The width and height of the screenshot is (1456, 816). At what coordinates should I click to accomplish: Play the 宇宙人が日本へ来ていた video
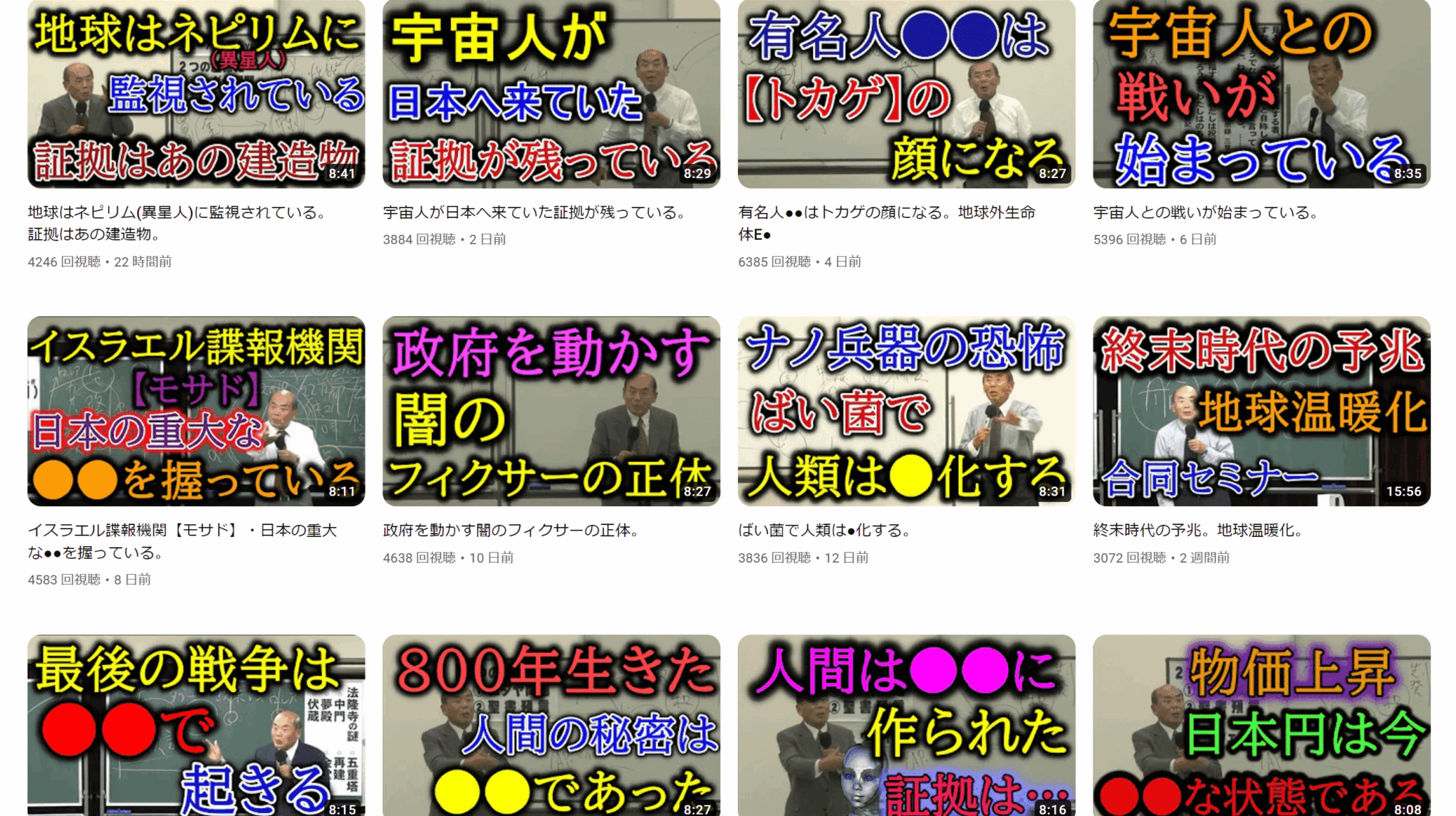(551, 94)
